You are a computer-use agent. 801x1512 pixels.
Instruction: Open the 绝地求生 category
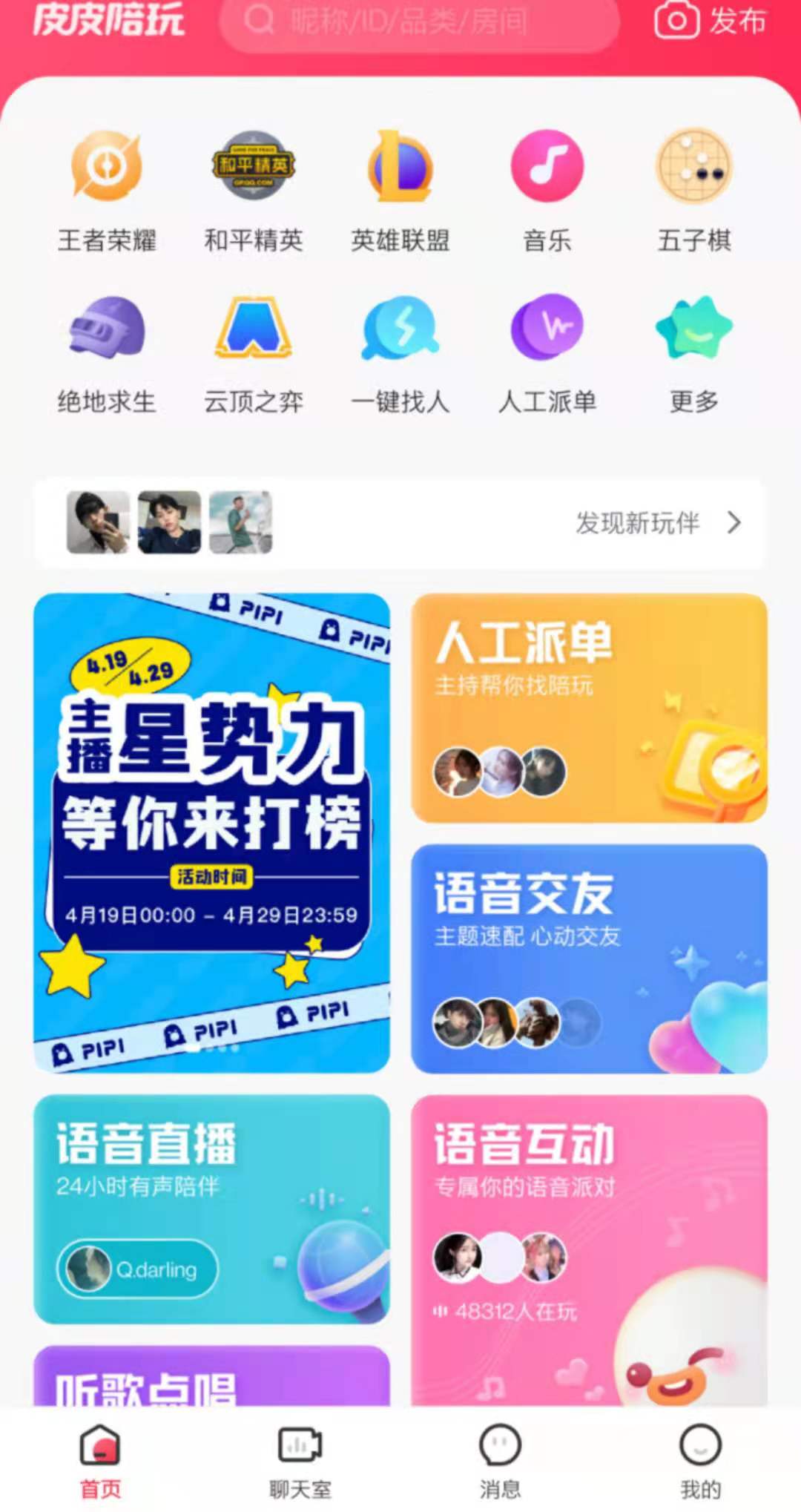click(x=107, y=353)
